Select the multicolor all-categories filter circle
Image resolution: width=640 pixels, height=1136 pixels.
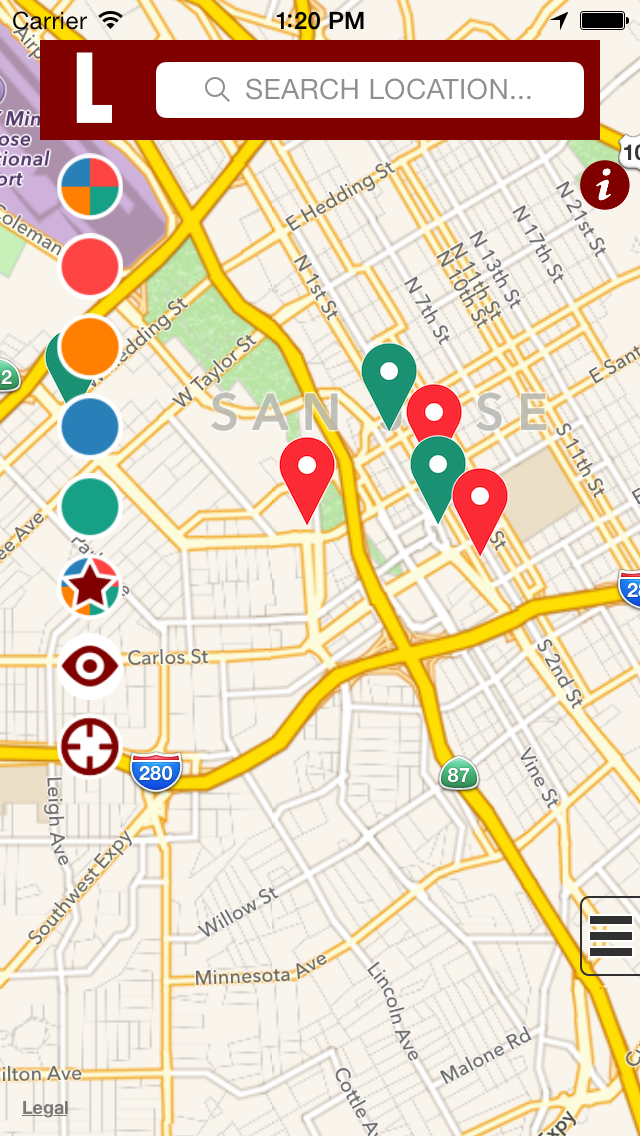90,186
